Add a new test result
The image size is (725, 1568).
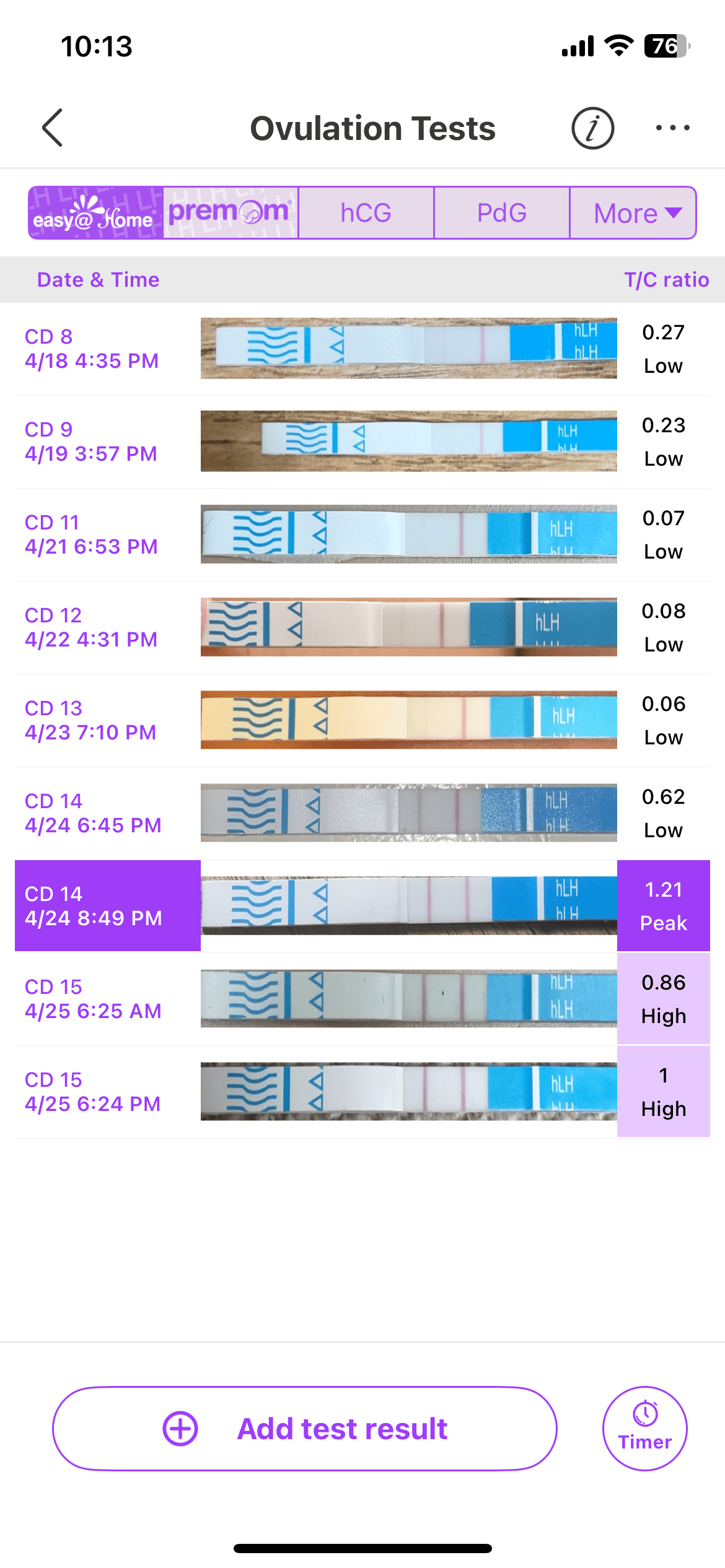click(x=304, y=1429)
